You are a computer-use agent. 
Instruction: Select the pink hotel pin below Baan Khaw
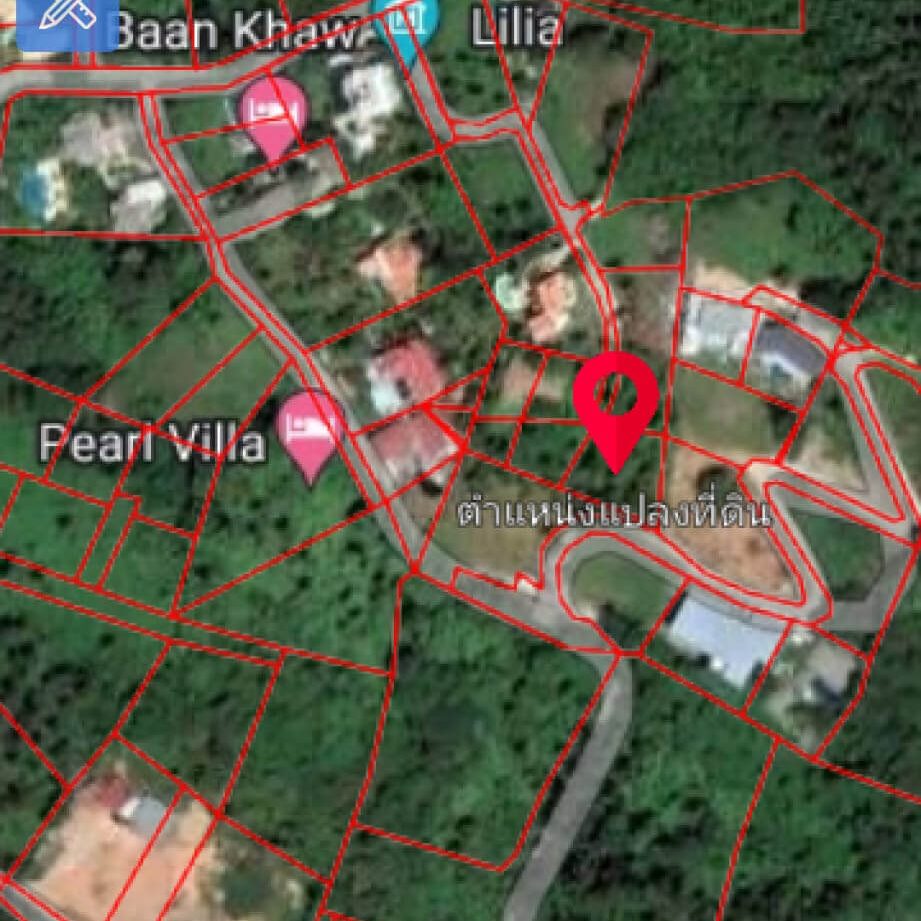tap(273, 112)
